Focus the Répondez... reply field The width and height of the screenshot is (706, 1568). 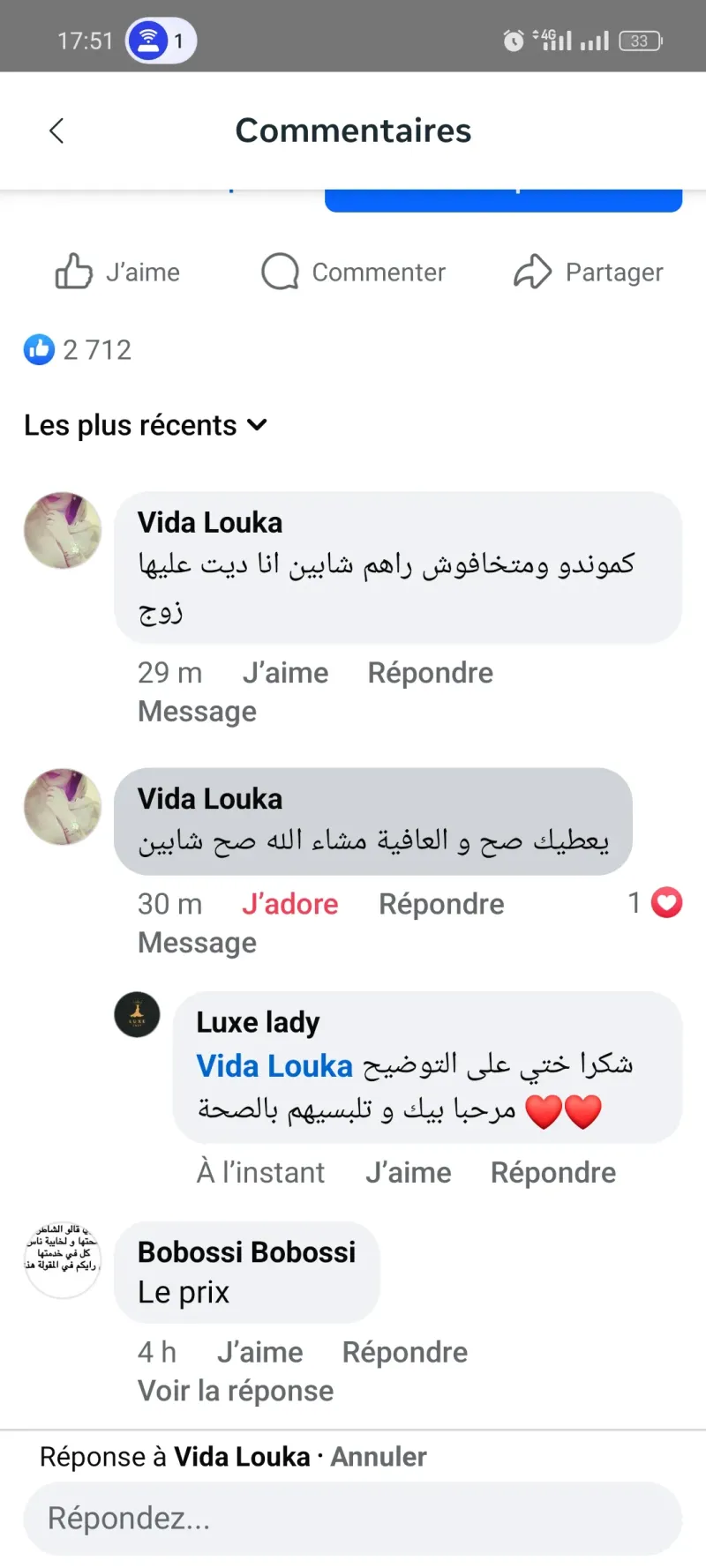(353, 1519)
